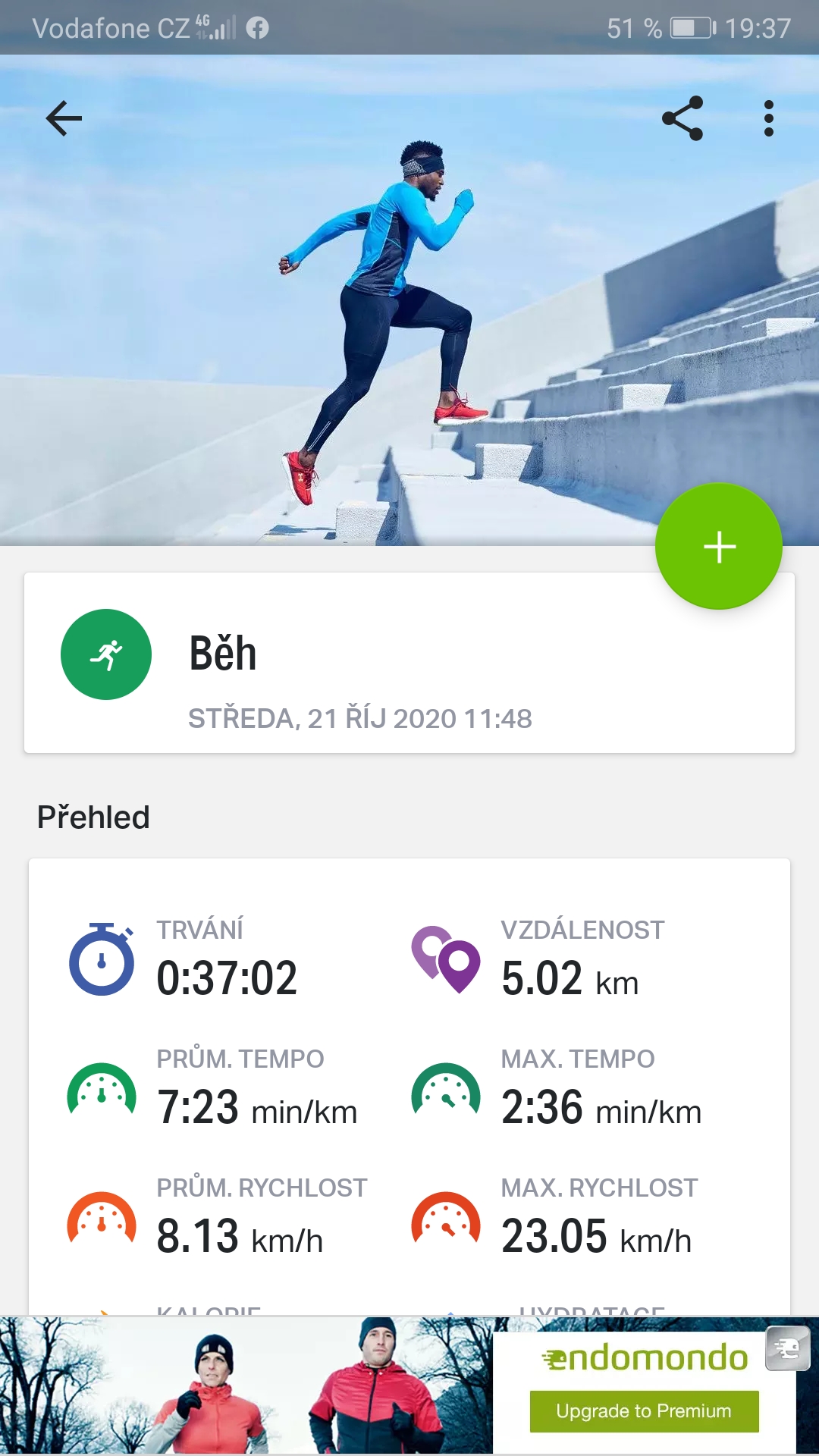Viewport: 819px width, 1456px height.
Task: Tap the green plus floating button
Action: 719,546
